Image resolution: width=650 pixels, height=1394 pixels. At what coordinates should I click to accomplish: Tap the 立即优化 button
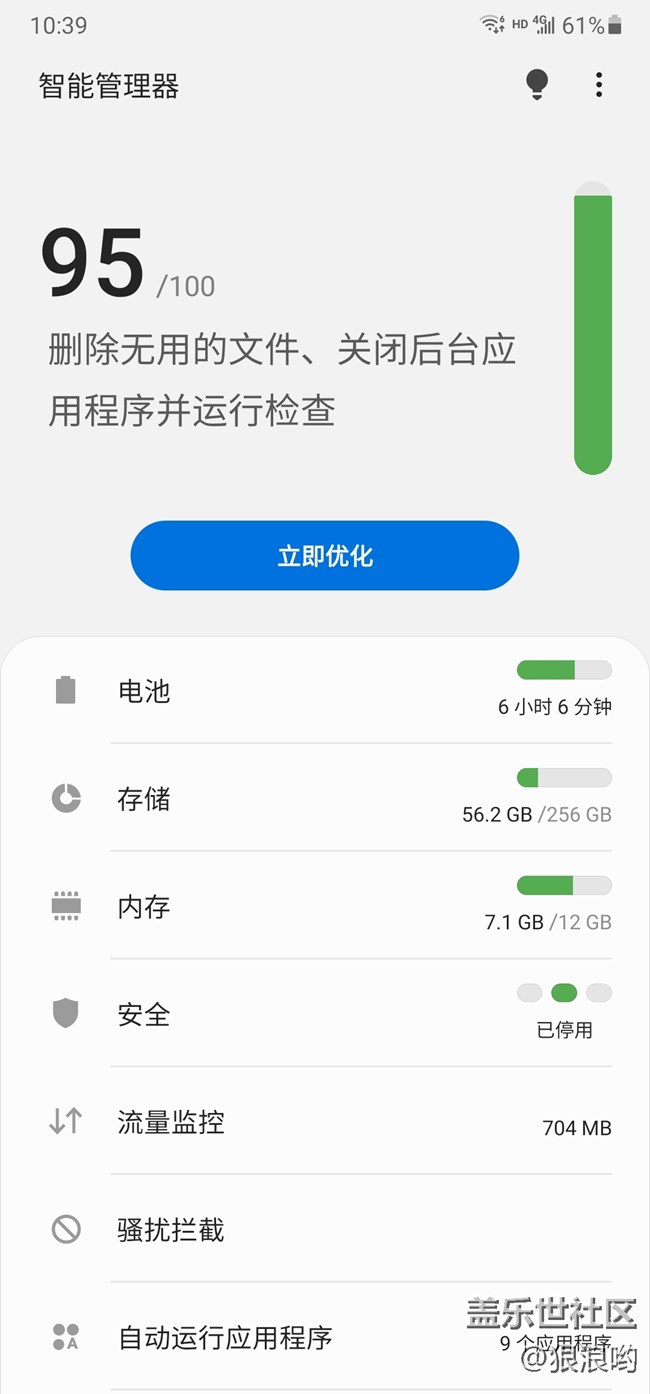point(325,556)
